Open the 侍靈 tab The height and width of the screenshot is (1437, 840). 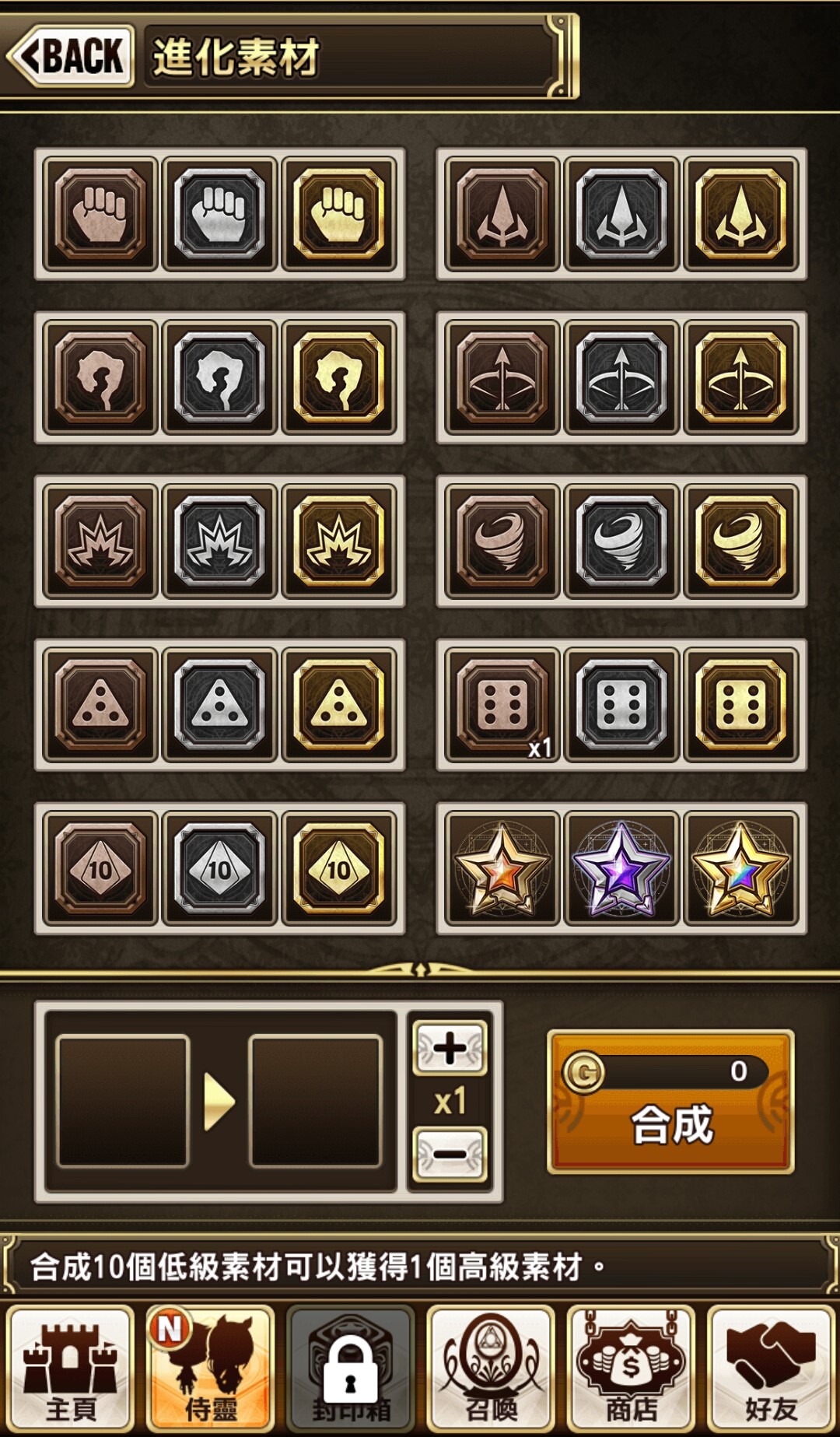point(211,1368)
